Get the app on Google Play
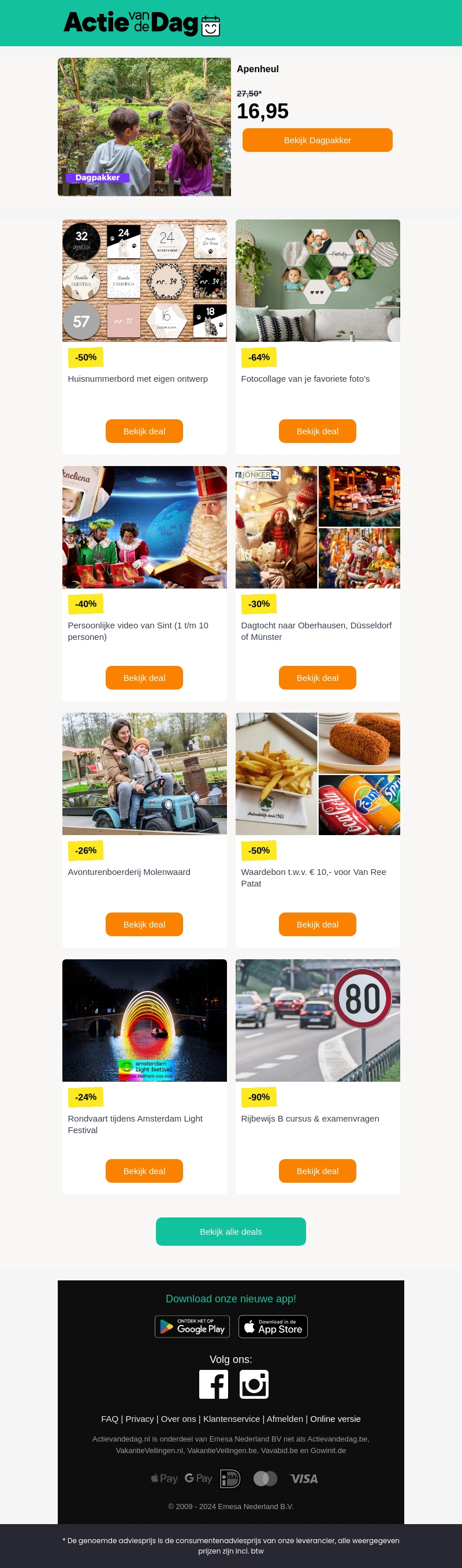Screen dimensions: 462x1568 point(192,1327)
